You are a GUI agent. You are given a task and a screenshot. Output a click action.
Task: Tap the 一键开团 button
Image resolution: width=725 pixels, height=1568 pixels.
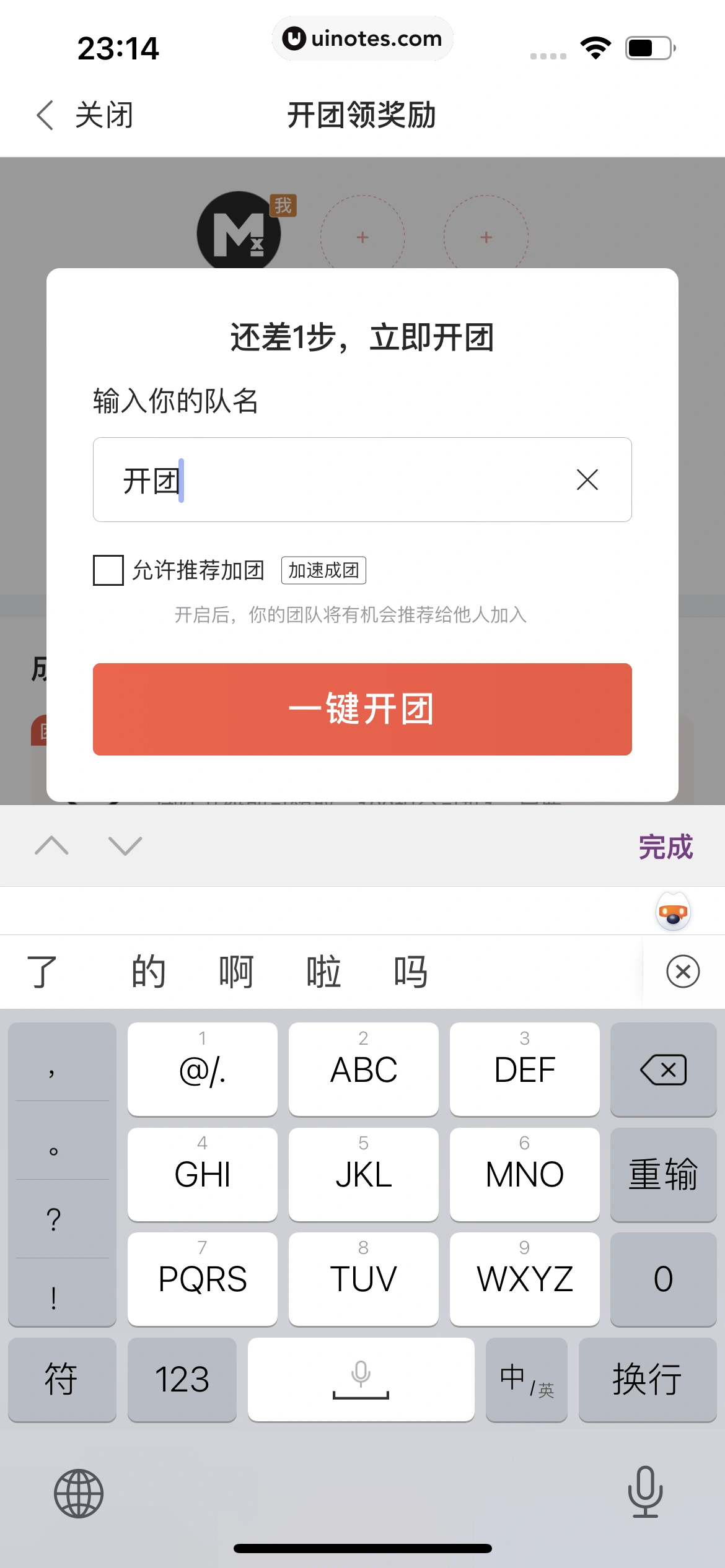pyautogui.click(x=362, y=709)
